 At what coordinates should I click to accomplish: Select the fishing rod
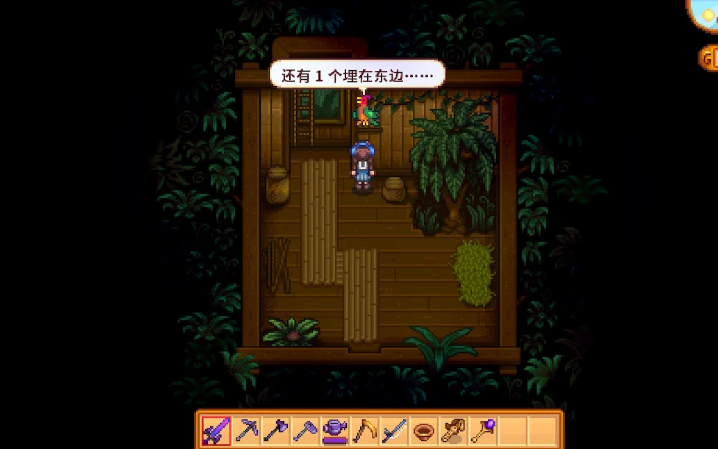coord(394,430)
